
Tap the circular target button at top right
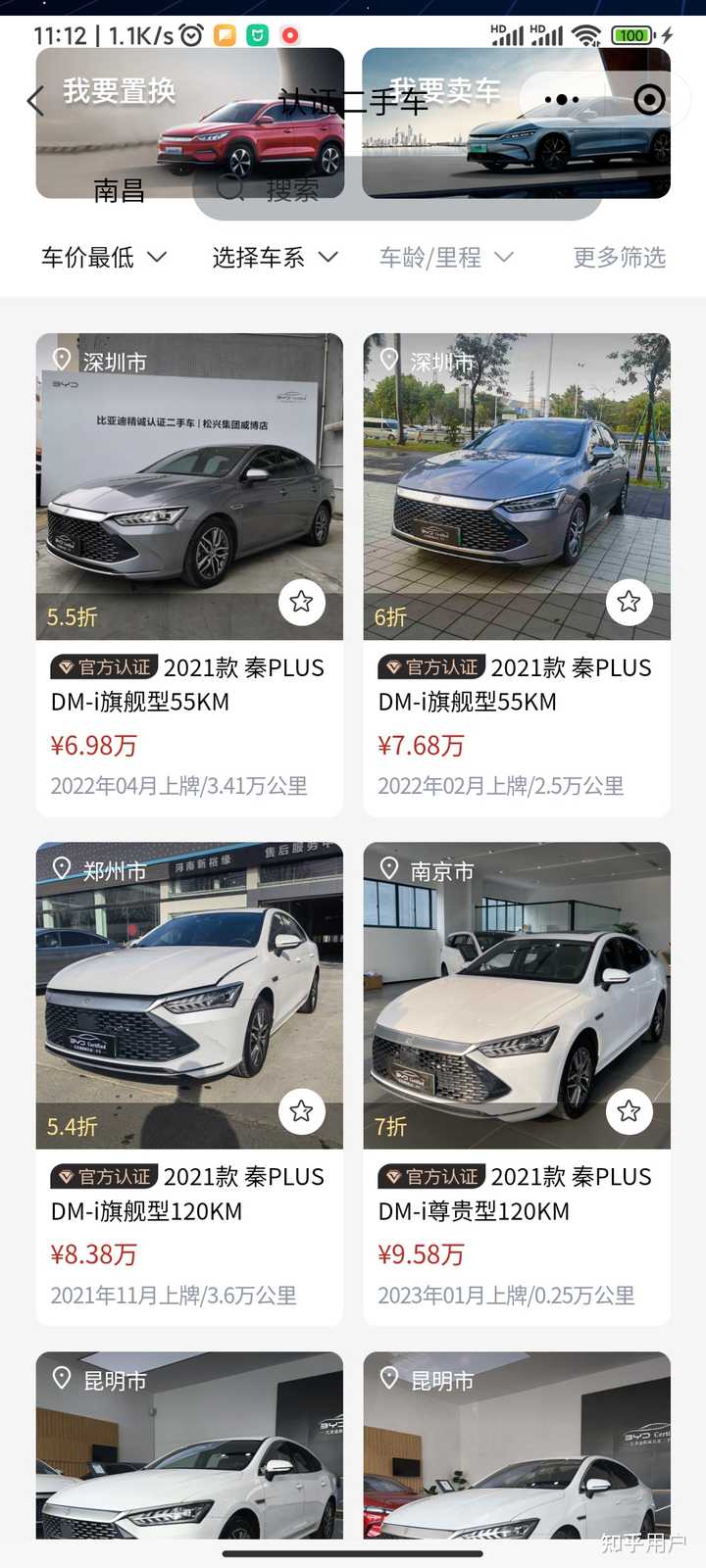648,100
